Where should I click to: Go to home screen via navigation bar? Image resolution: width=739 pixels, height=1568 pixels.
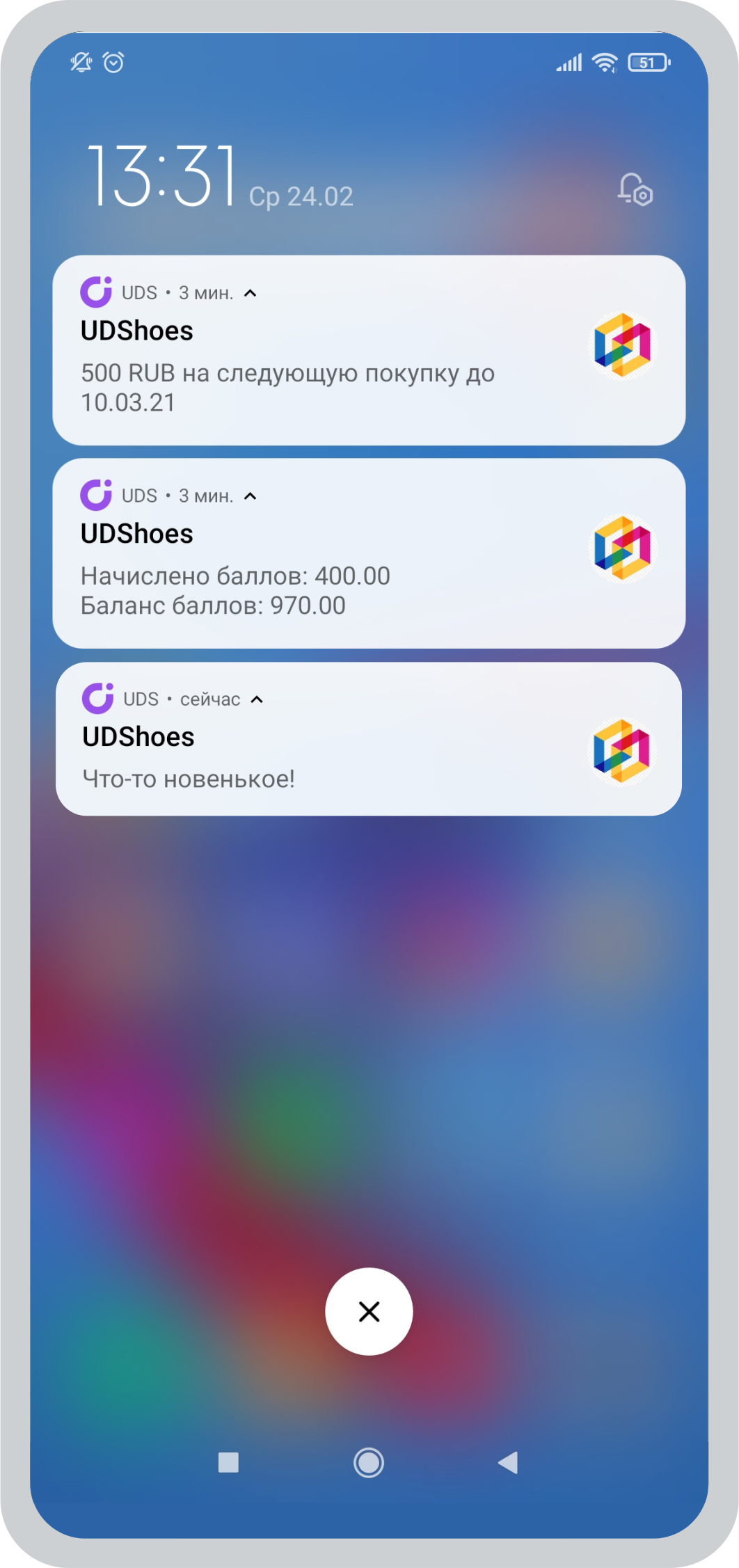click(x=369, y=1462)
